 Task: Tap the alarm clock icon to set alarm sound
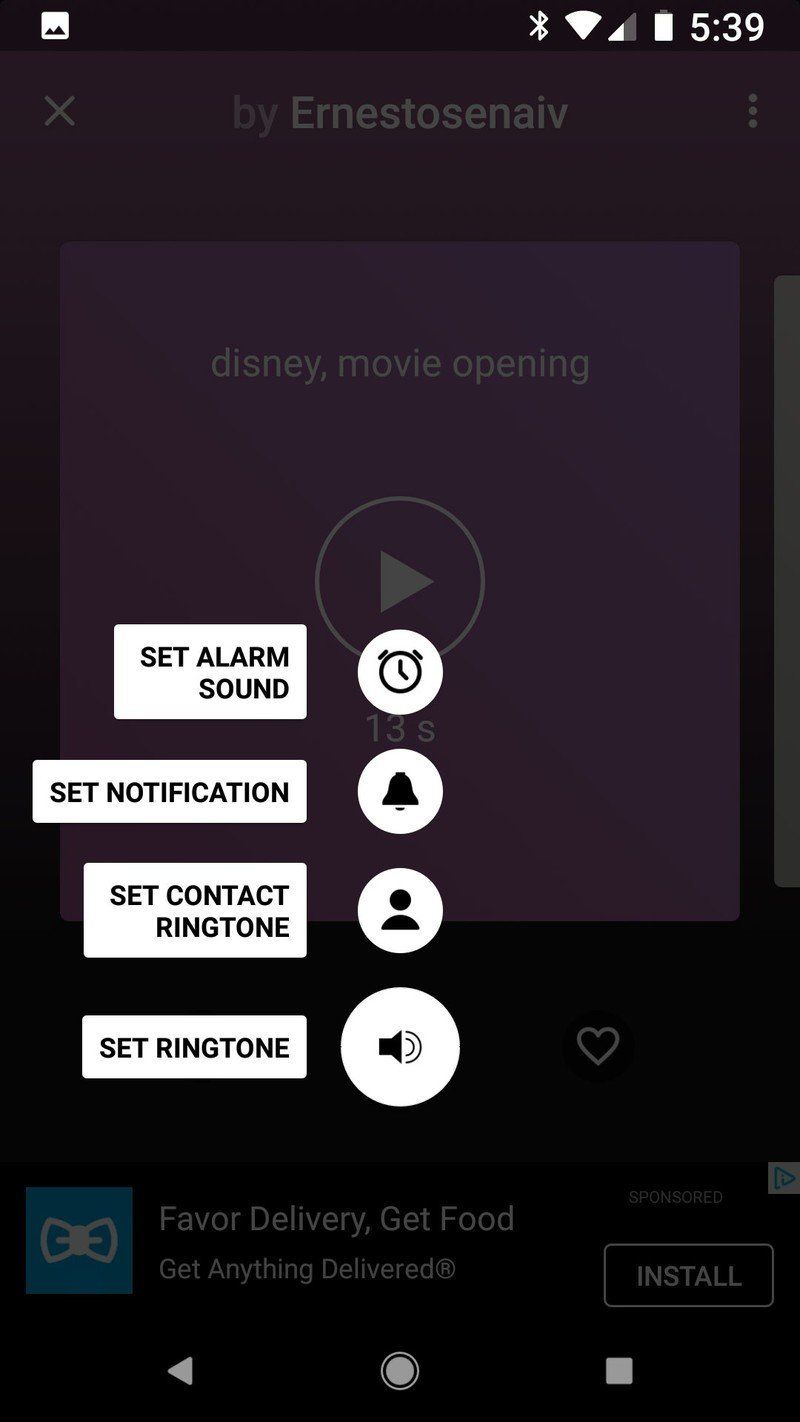pos(400,672)
